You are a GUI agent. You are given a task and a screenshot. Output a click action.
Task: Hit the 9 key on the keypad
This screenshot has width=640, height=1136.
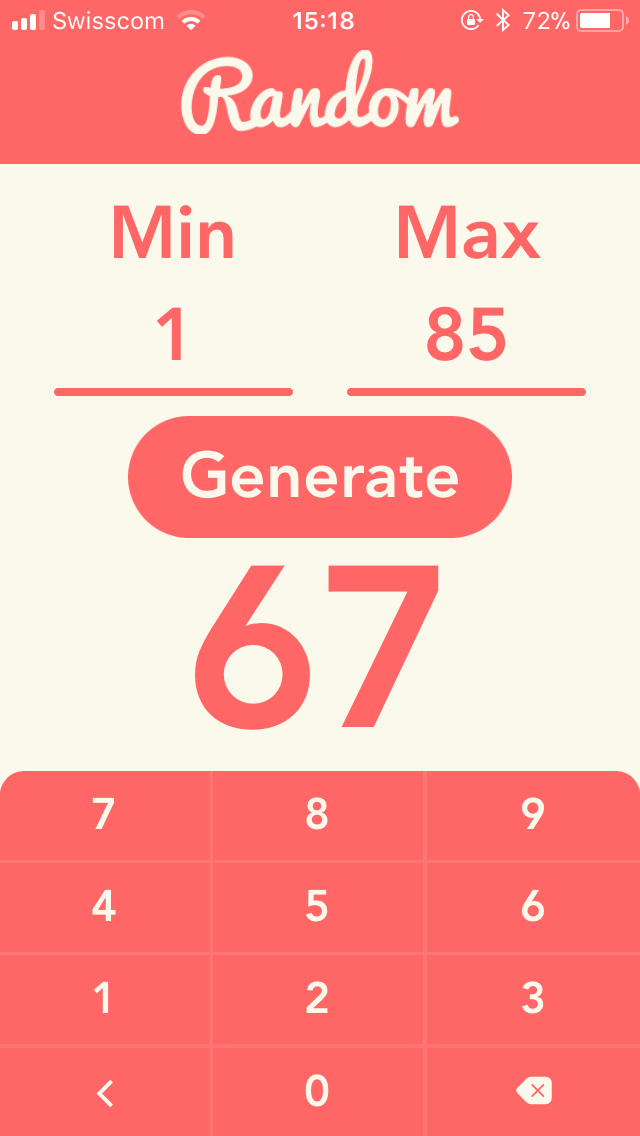pyautogui.click(x=532, y=815)
